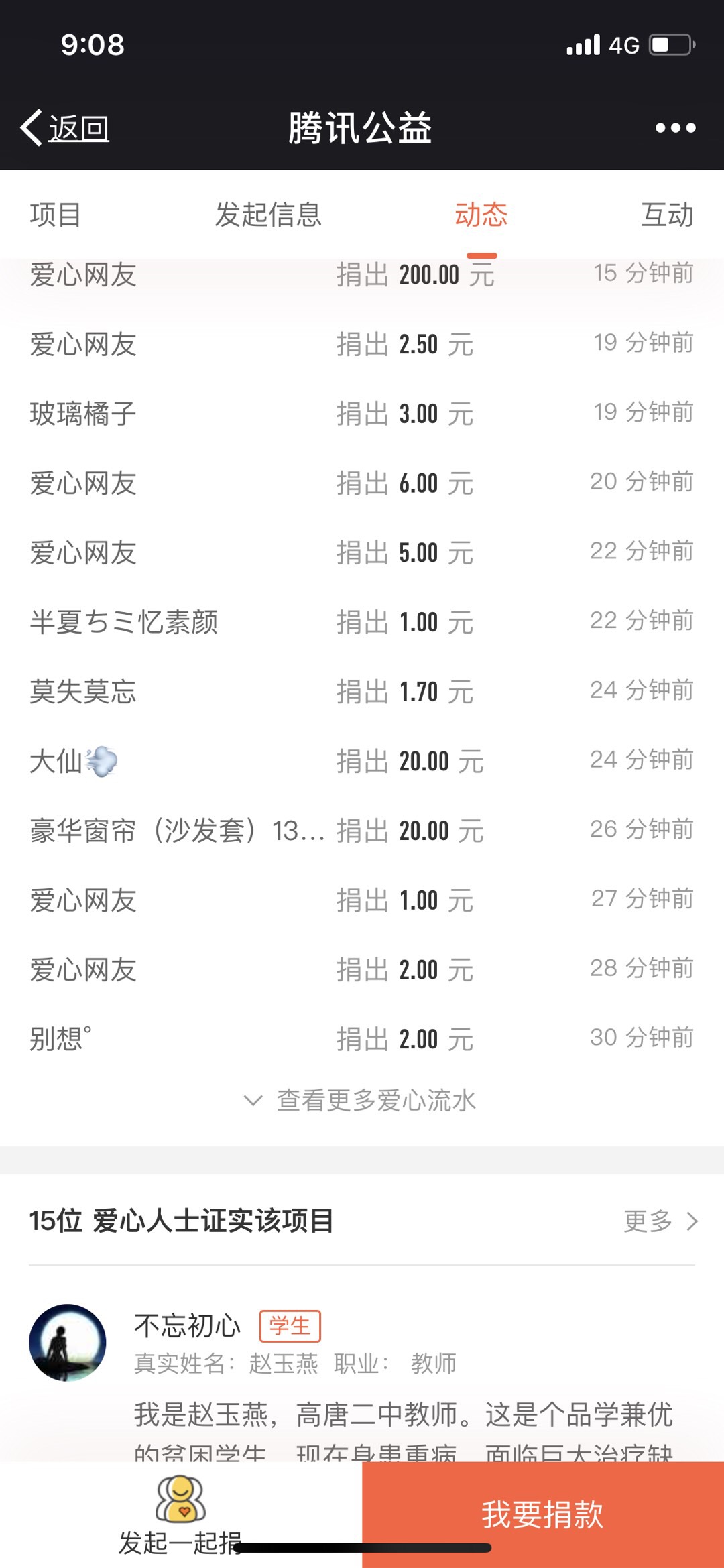Image resolution: width=724 pixels, height=1568 pixels.
Task: Go back using 返回
Action: point(66,127)
